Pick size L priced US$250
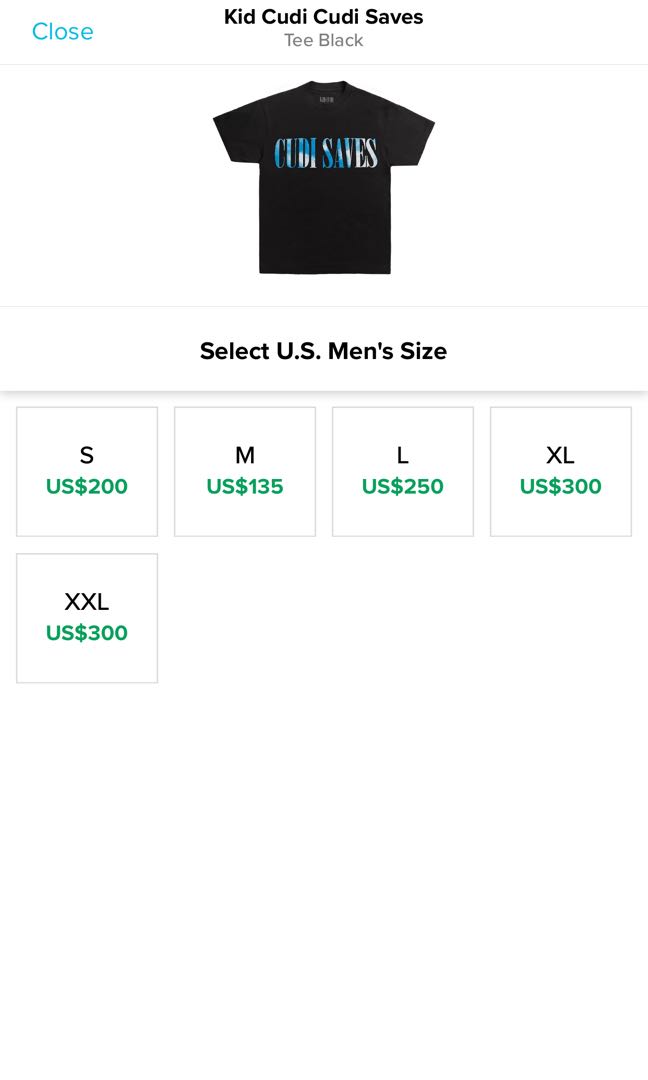 point(403,472)
